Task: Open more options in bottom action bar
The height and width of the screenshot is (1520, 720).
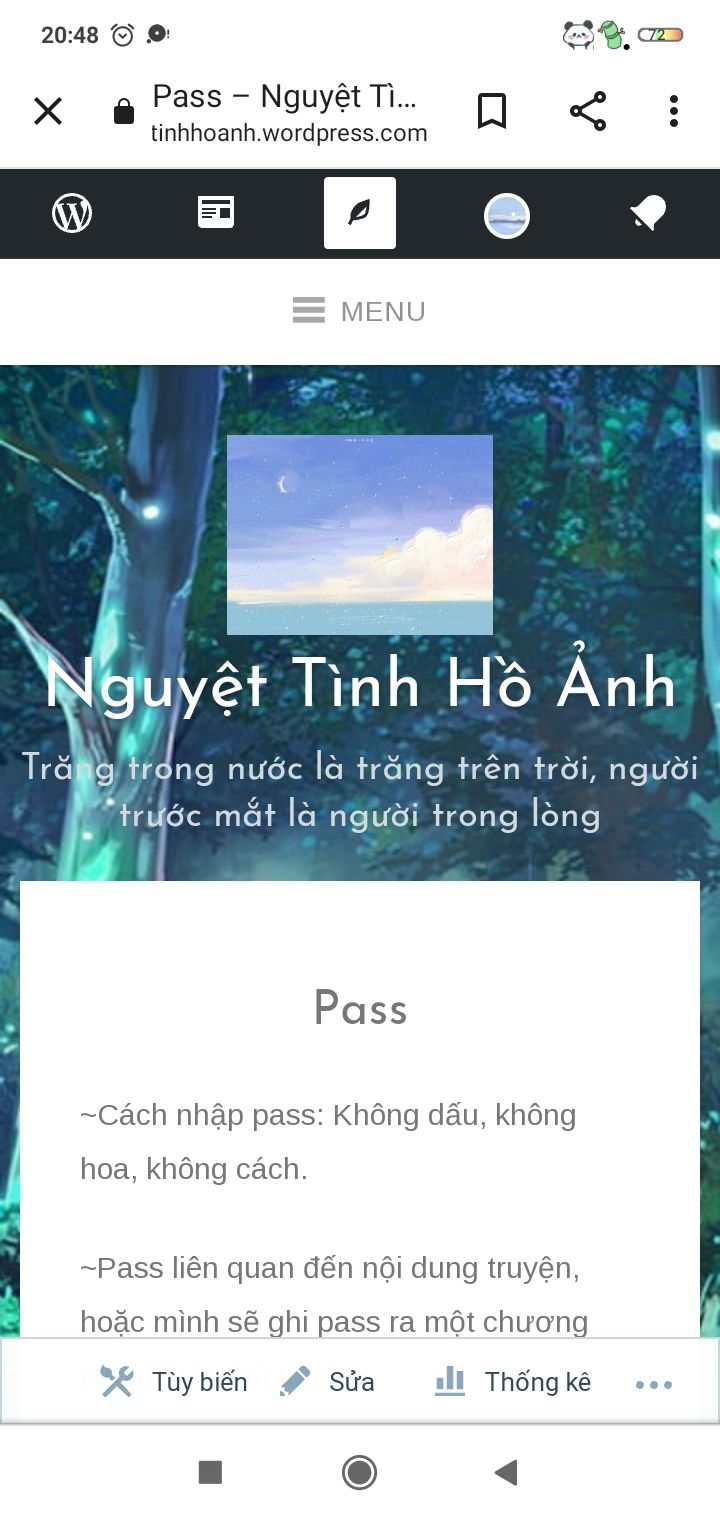Action: pos(654,1384)
